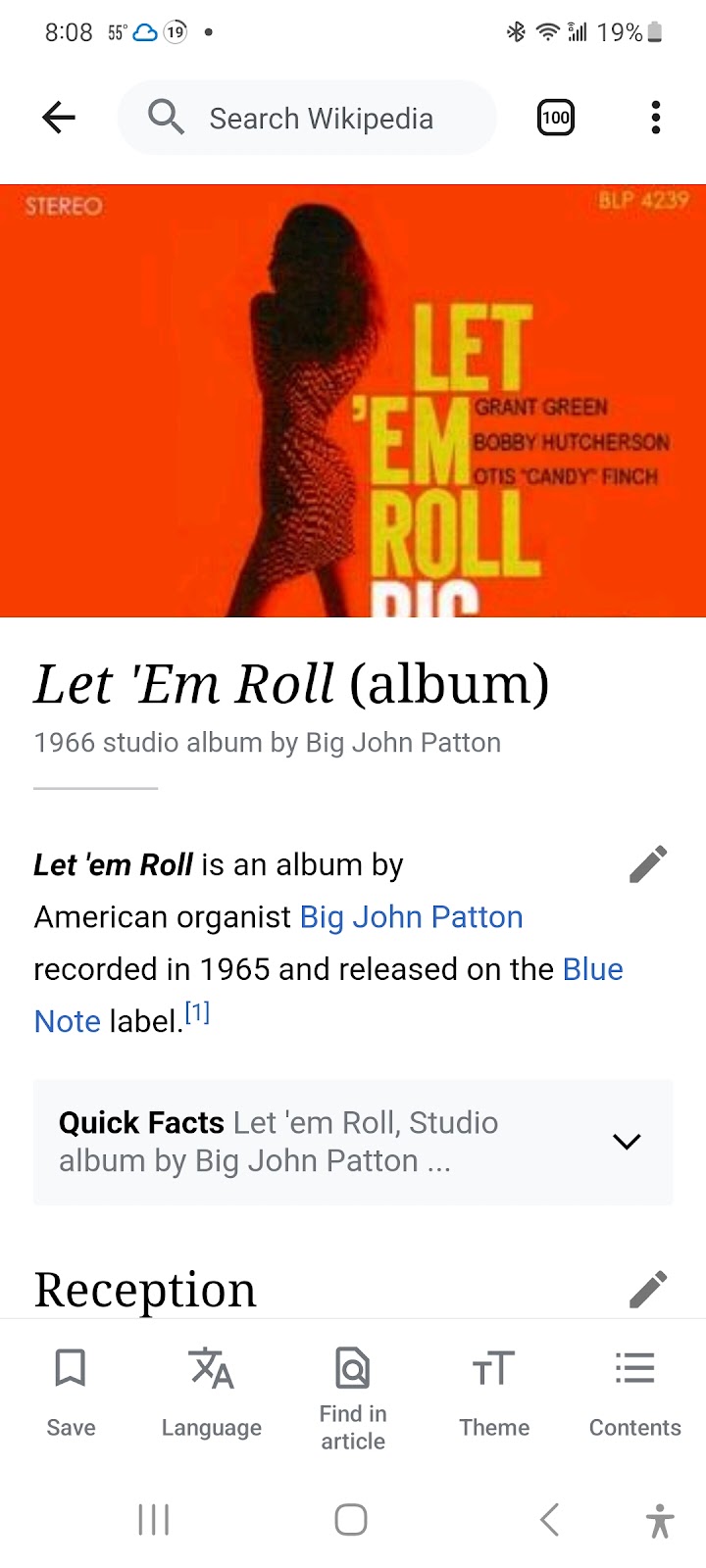706x1568 pixels.
Task: Edit the Reception section
Action: pos(648,1290)
